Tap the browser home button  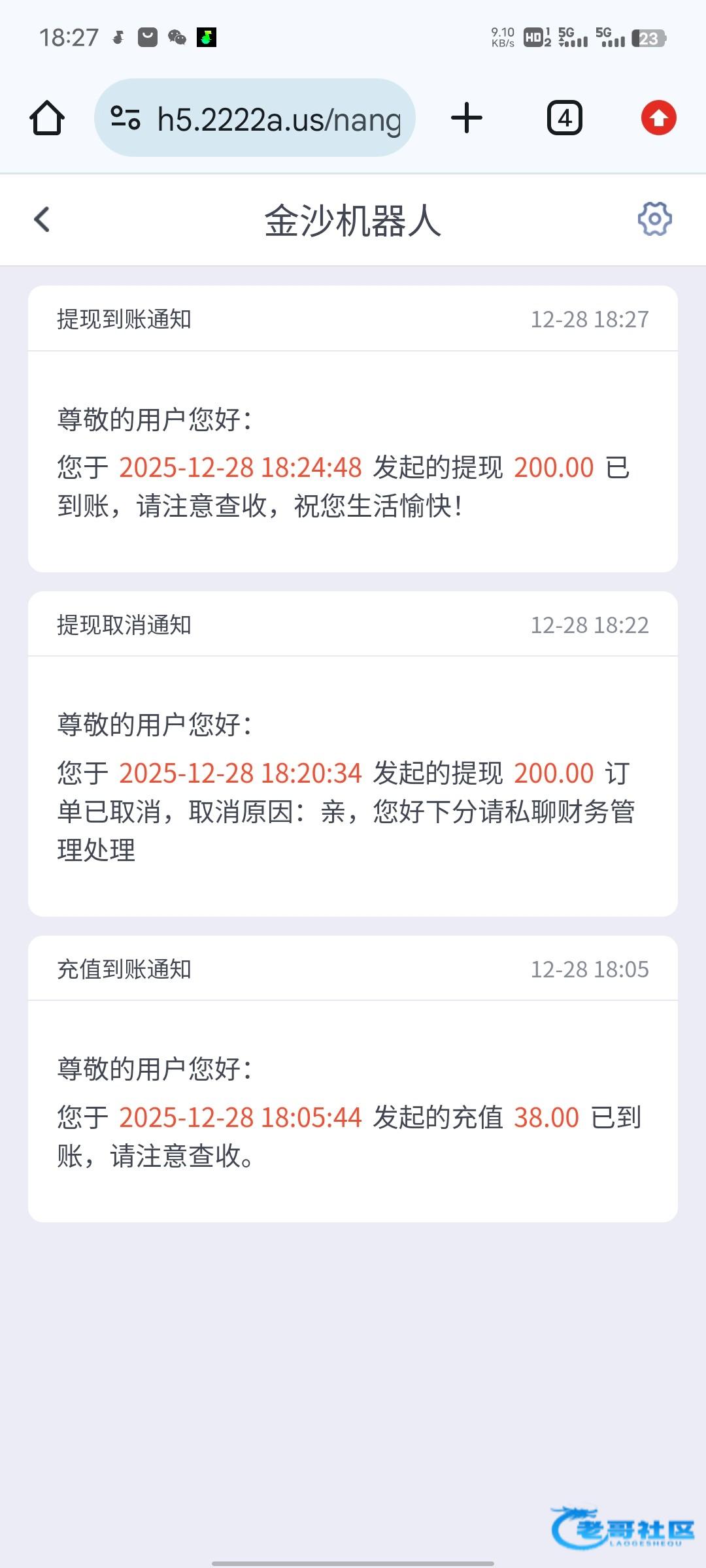coord(47,118)
